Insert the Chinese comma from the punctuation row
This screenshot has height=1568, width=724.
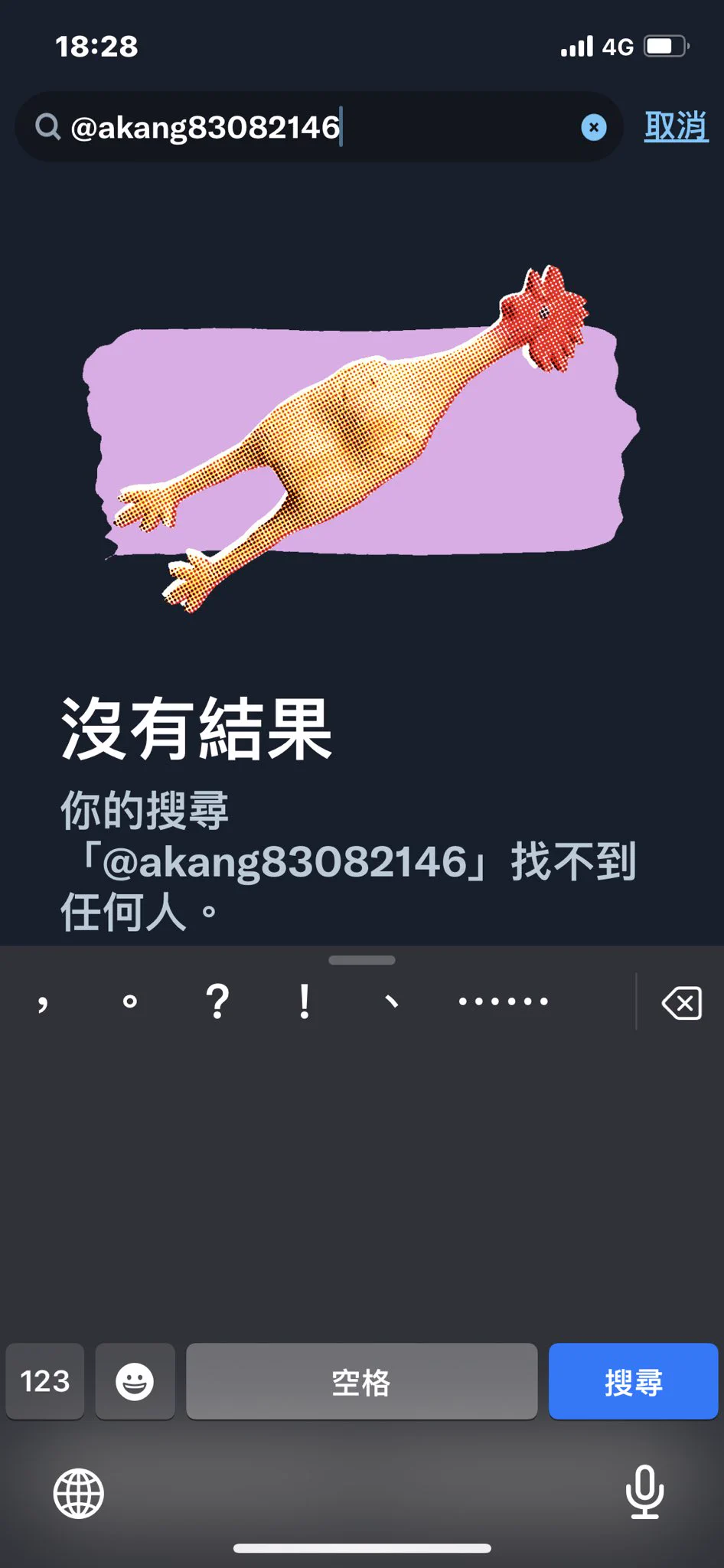[43, 1001]
